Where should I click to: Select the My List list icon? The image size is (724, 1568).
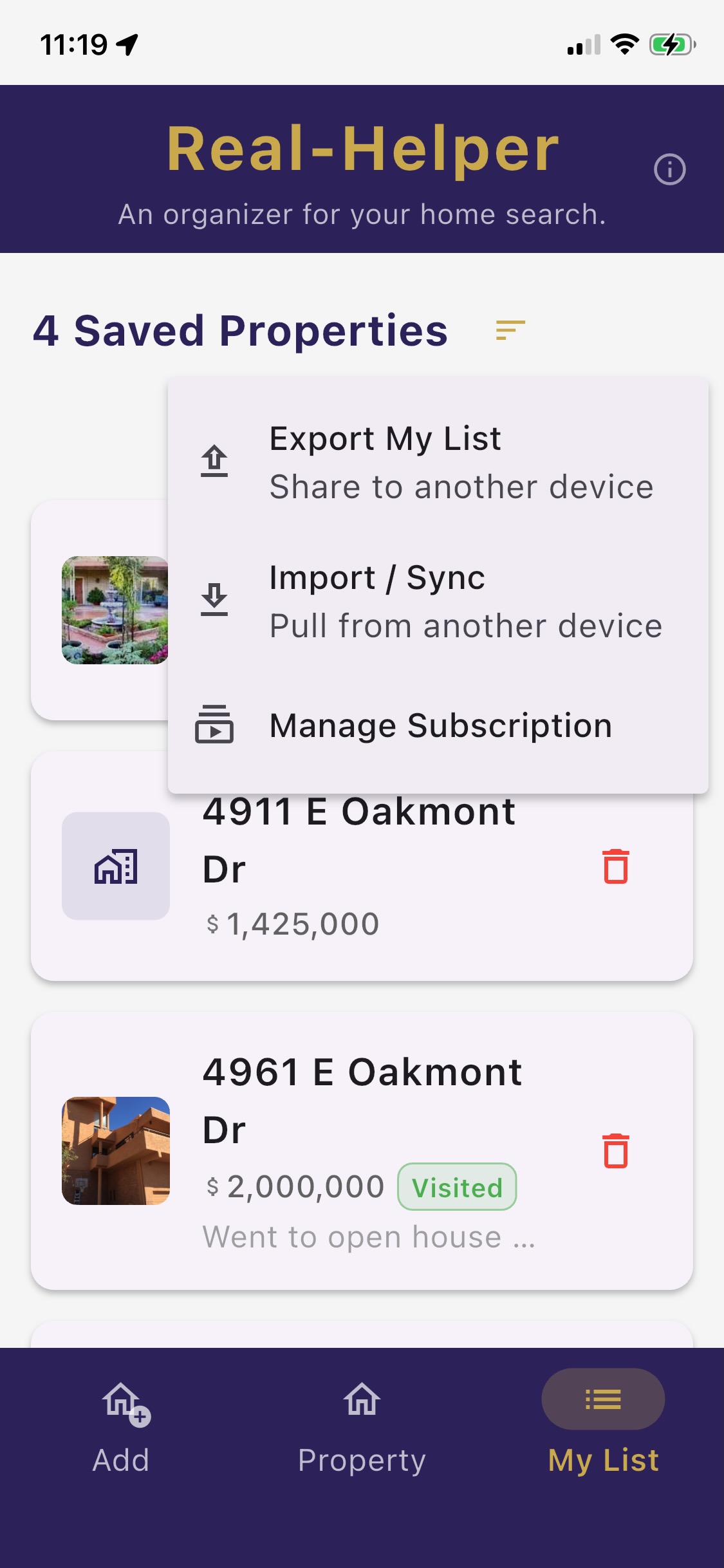pyautogui.click(x=602, y=1399)
